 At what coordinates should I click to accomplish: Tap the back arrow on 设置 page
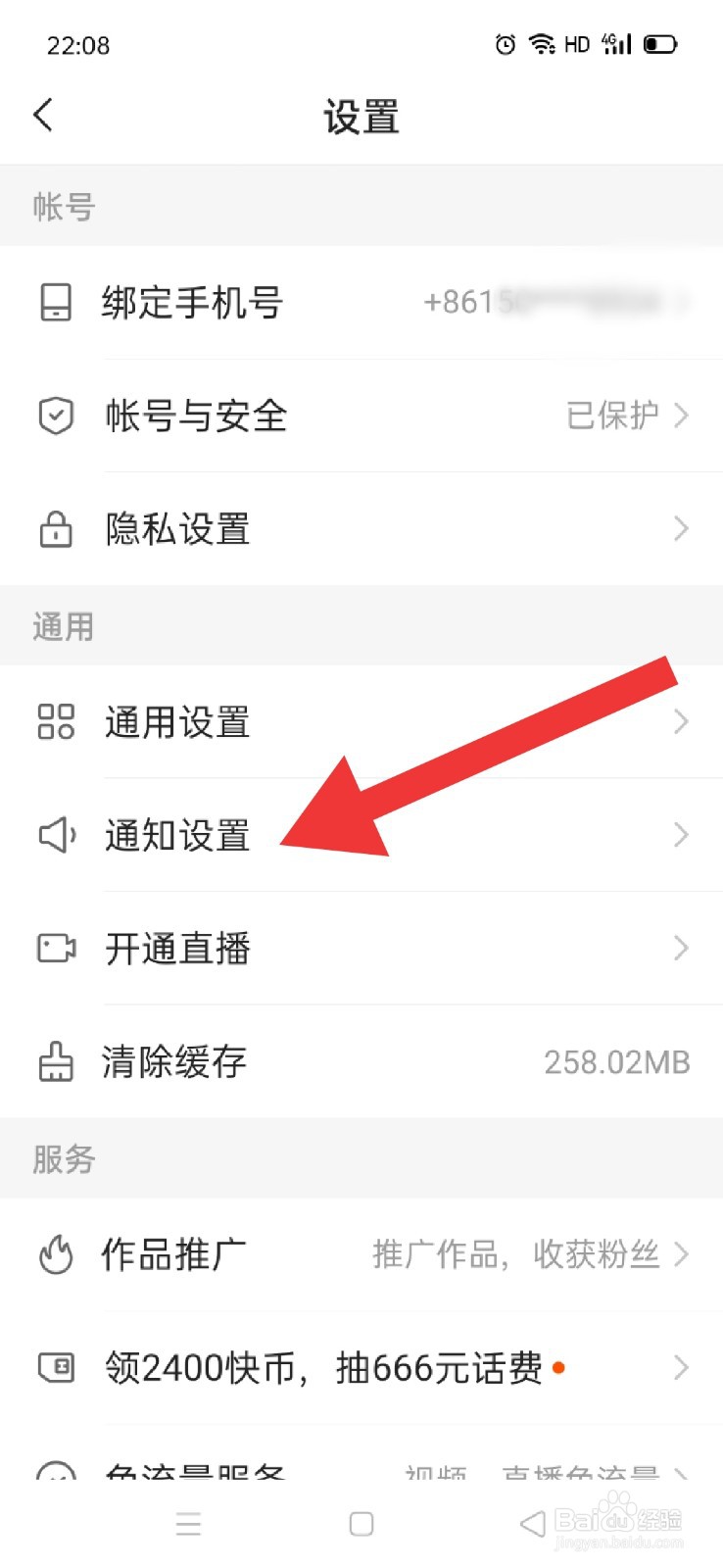click(x=43, y=115)
